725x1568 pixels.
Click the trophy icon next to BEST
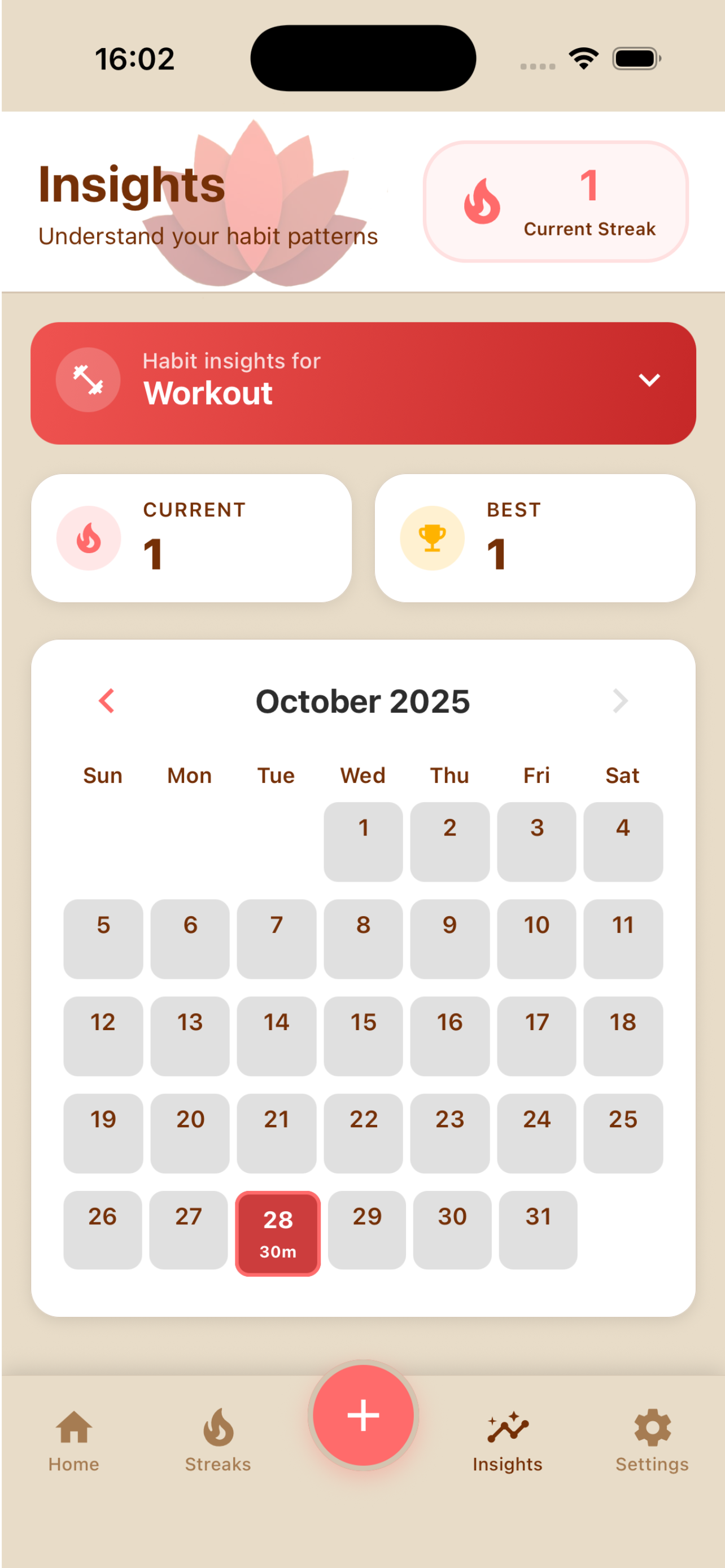click(431, 537)
